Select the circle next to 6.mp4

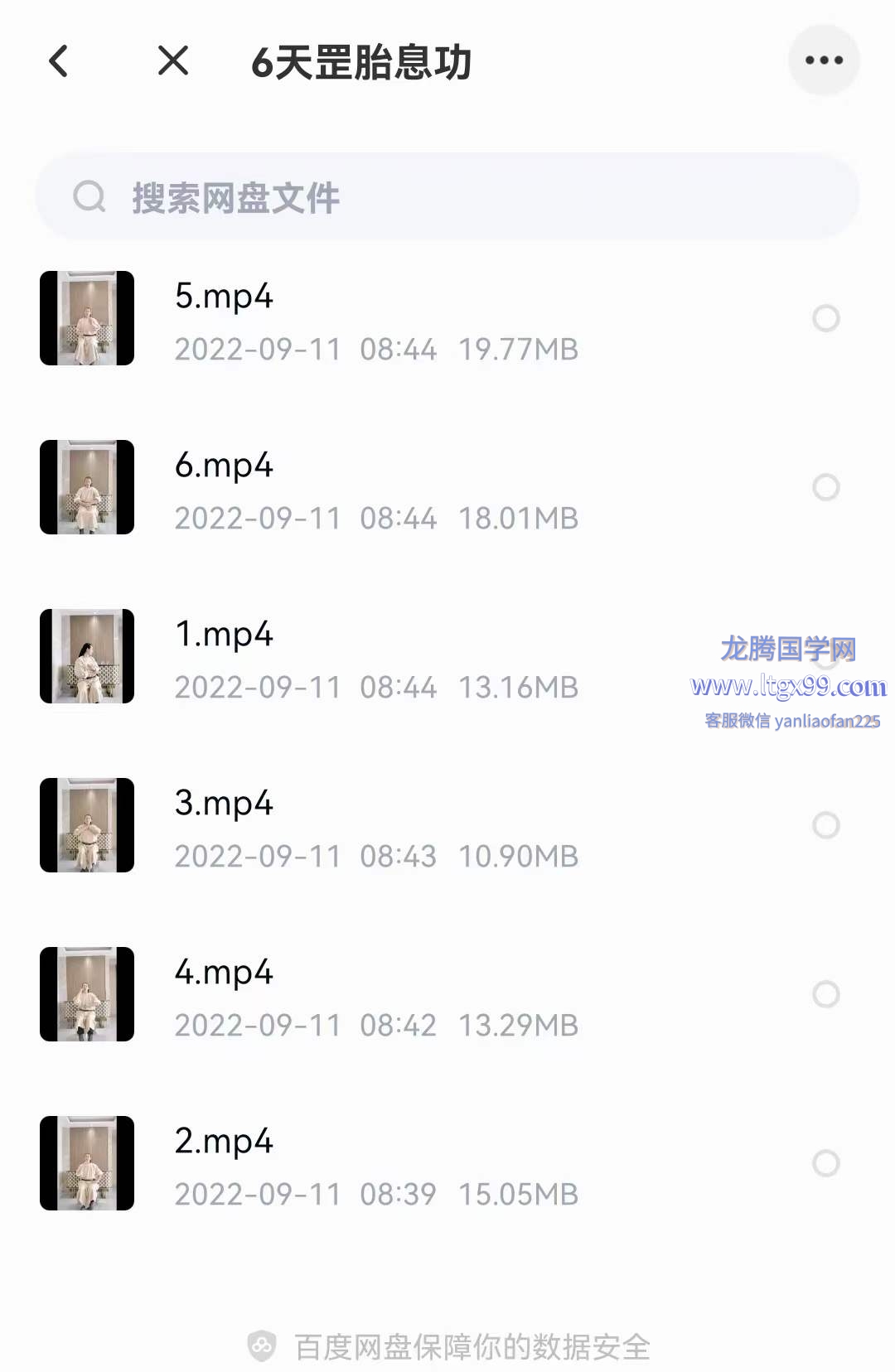[x=825, y=487]
